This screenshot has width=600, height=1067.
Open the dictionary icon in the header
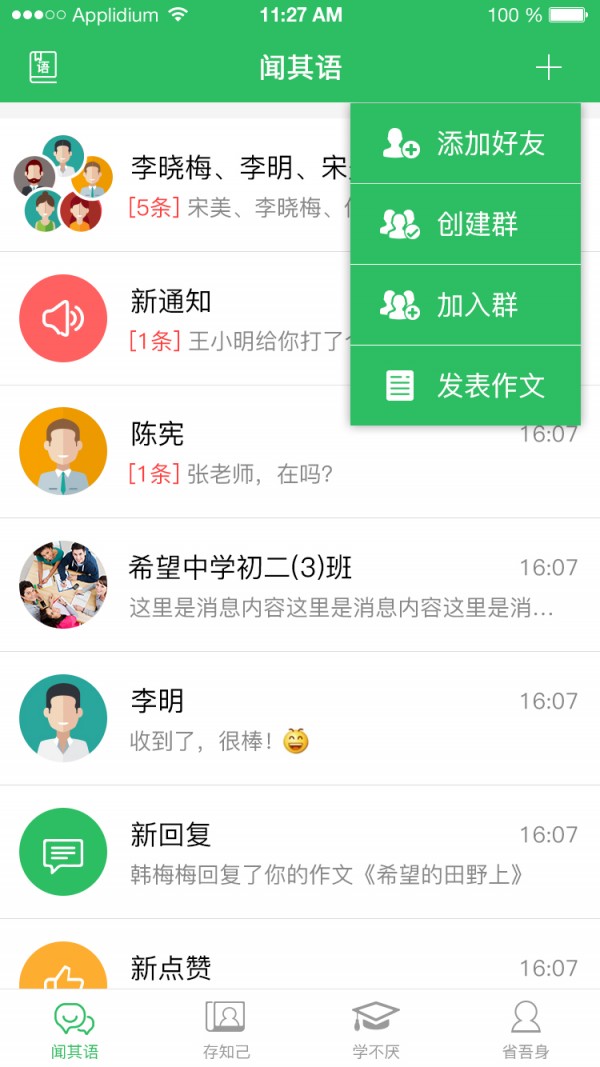point(43,67)
